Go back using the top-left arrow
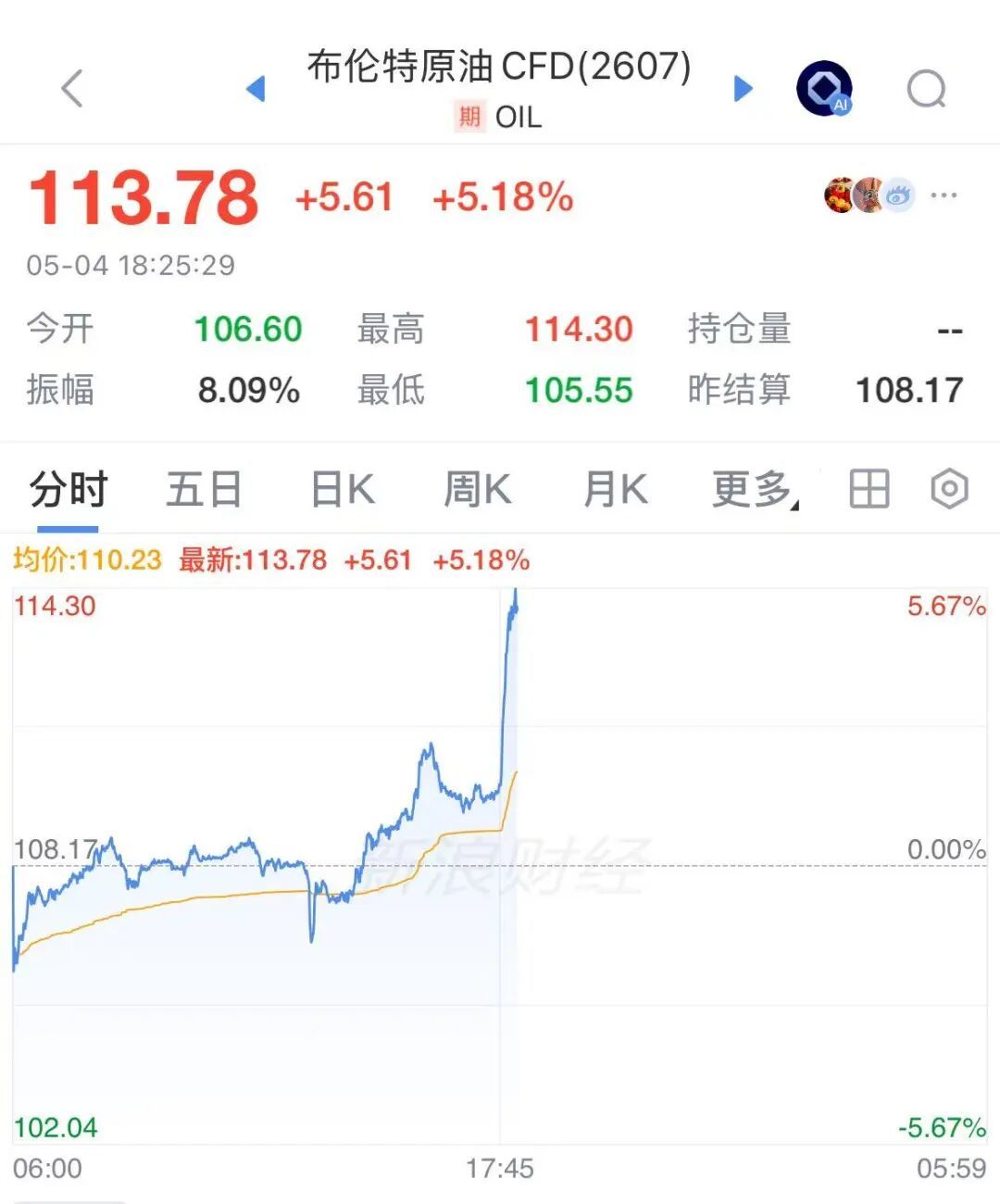Image resolution: width=1000 pixels, height=1204 pixels. point(72,89)
